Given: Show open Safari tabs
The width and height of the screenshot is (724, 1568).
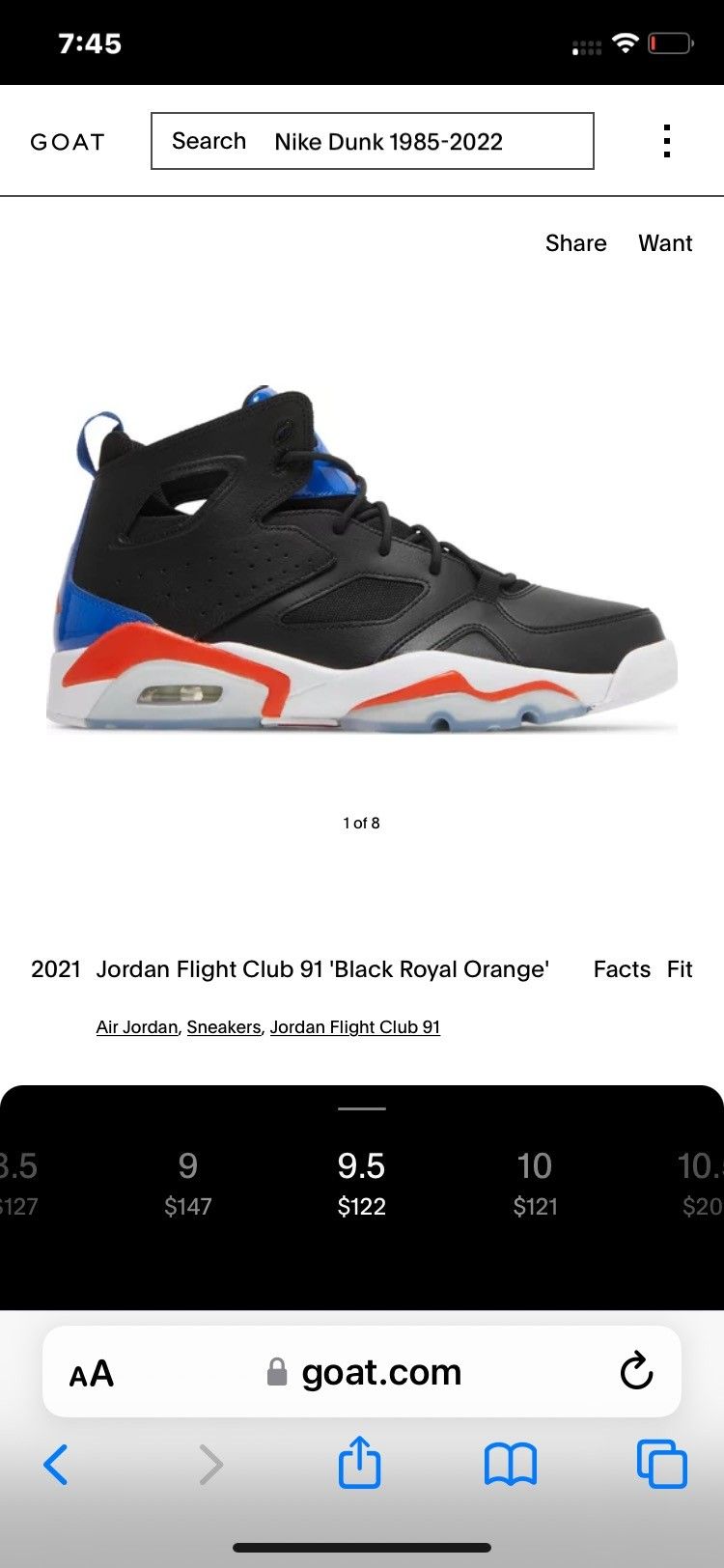Looking at the screenshot, I should [x=662, y=1465].
